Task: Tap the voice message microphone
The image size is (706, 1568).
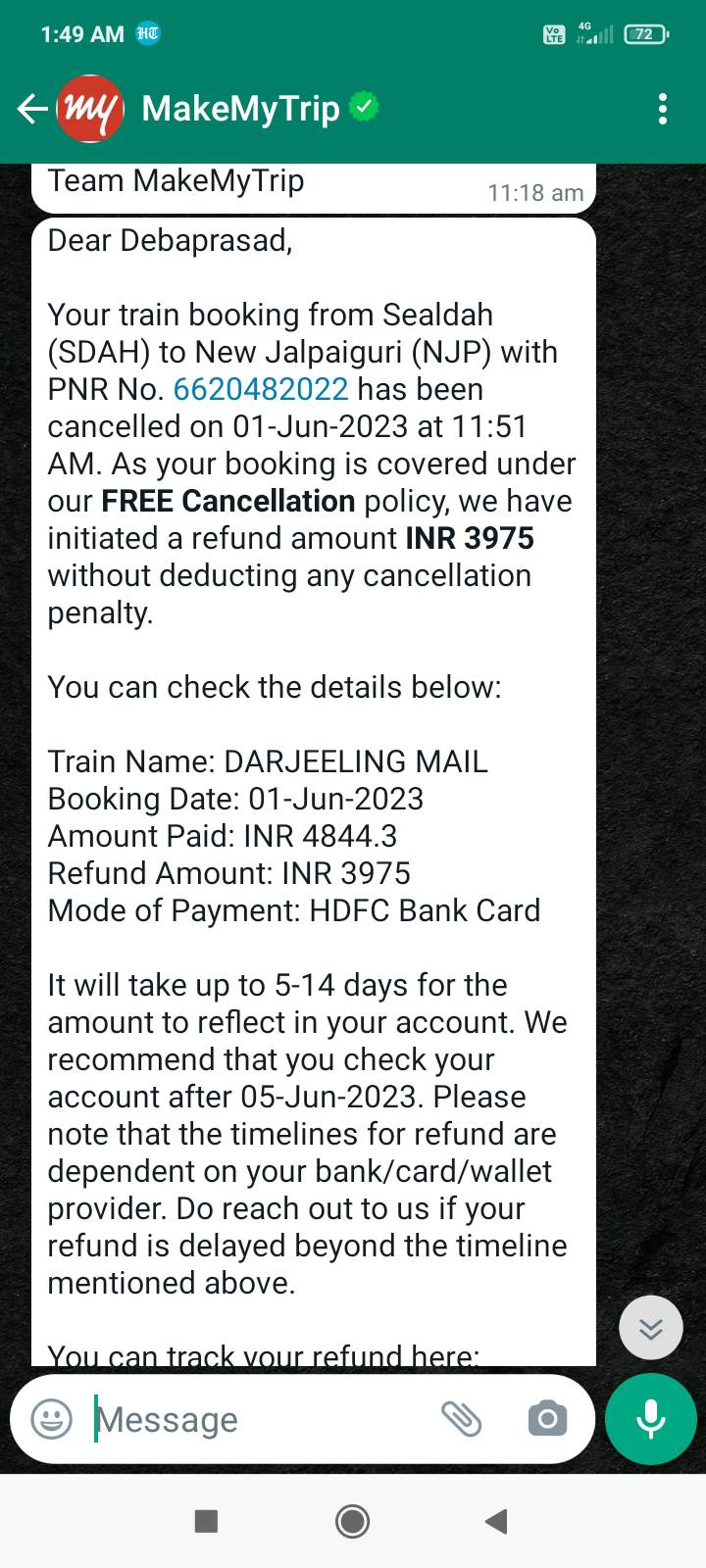Action: click(651, 1419)
